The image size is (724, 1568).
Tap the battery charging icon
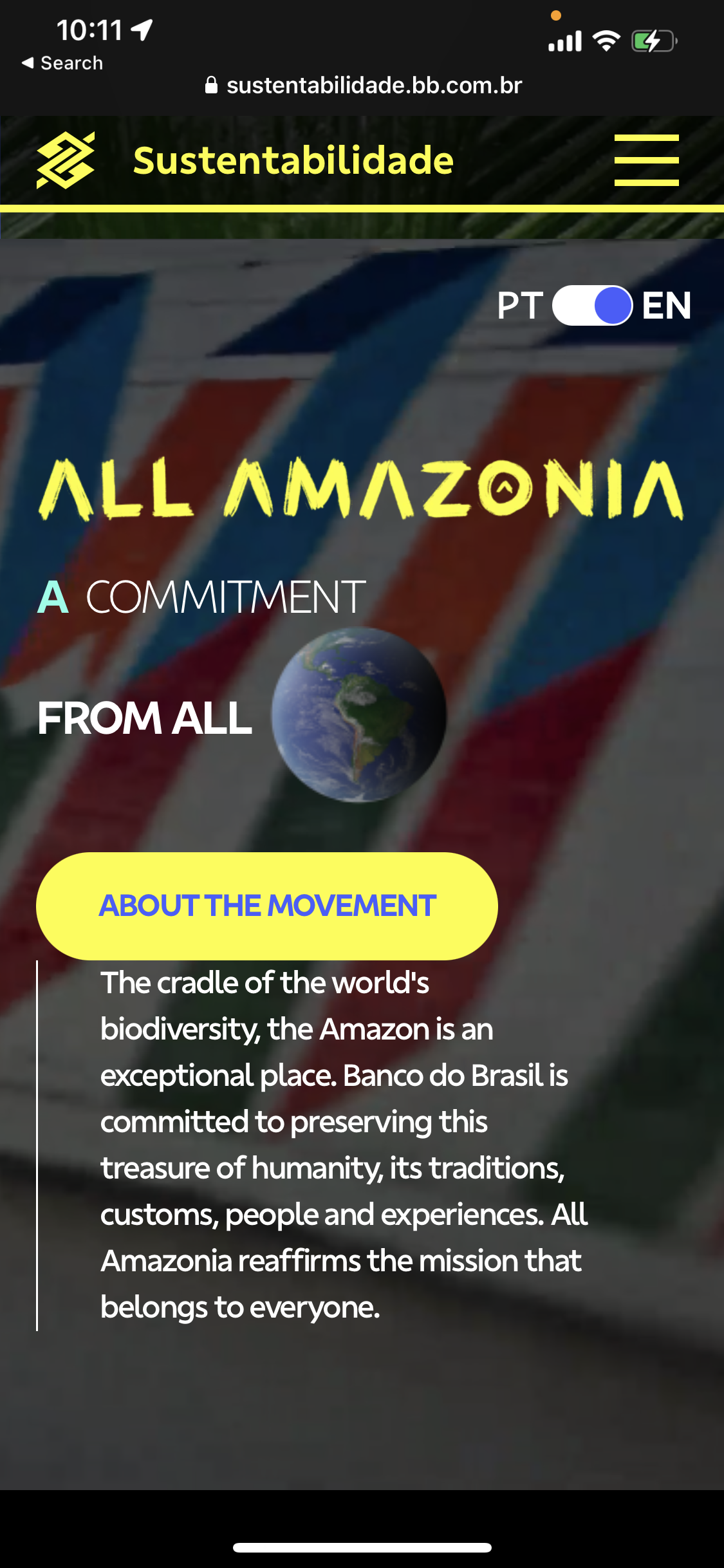(652, 41)
